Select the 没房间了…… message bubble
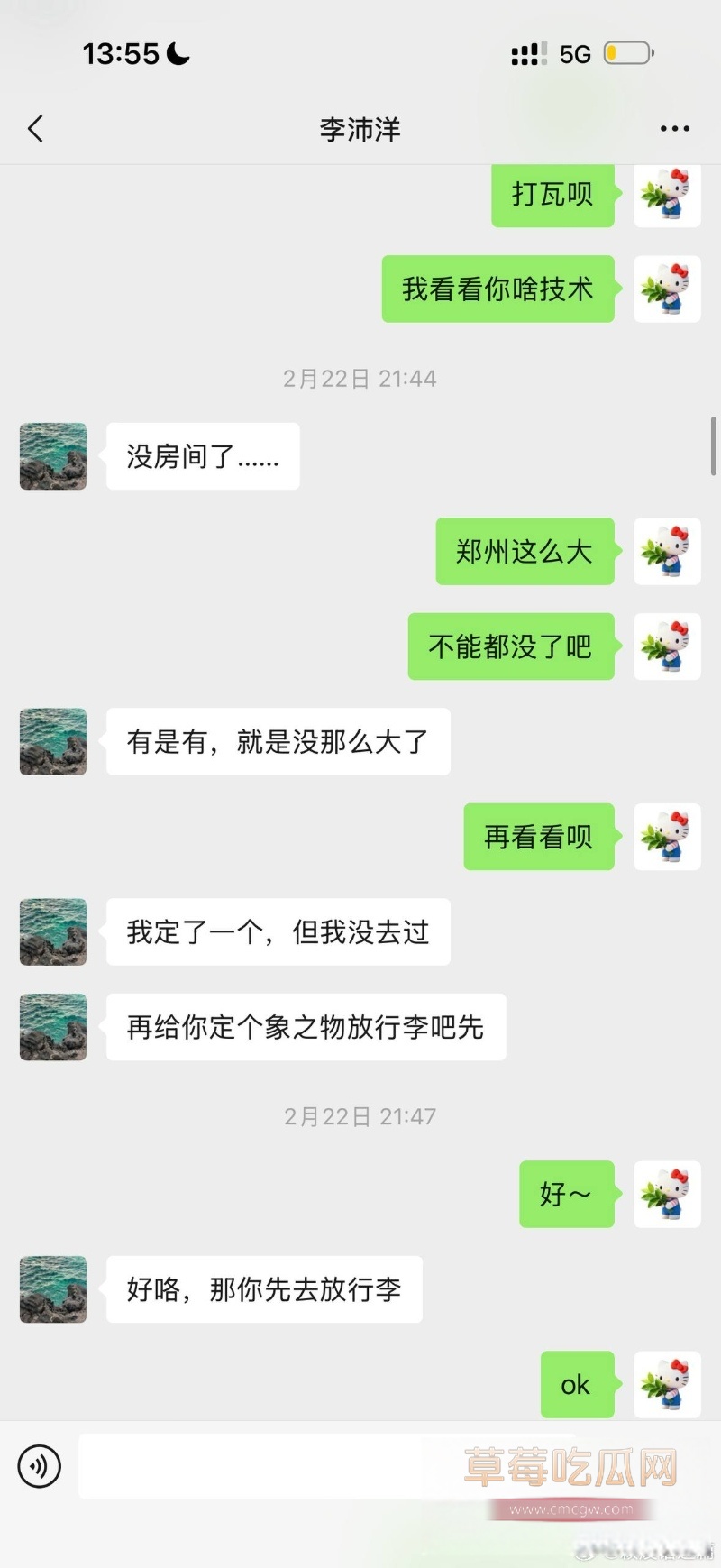The width and height of the screenshot is (721, 1568). point(202,457)
